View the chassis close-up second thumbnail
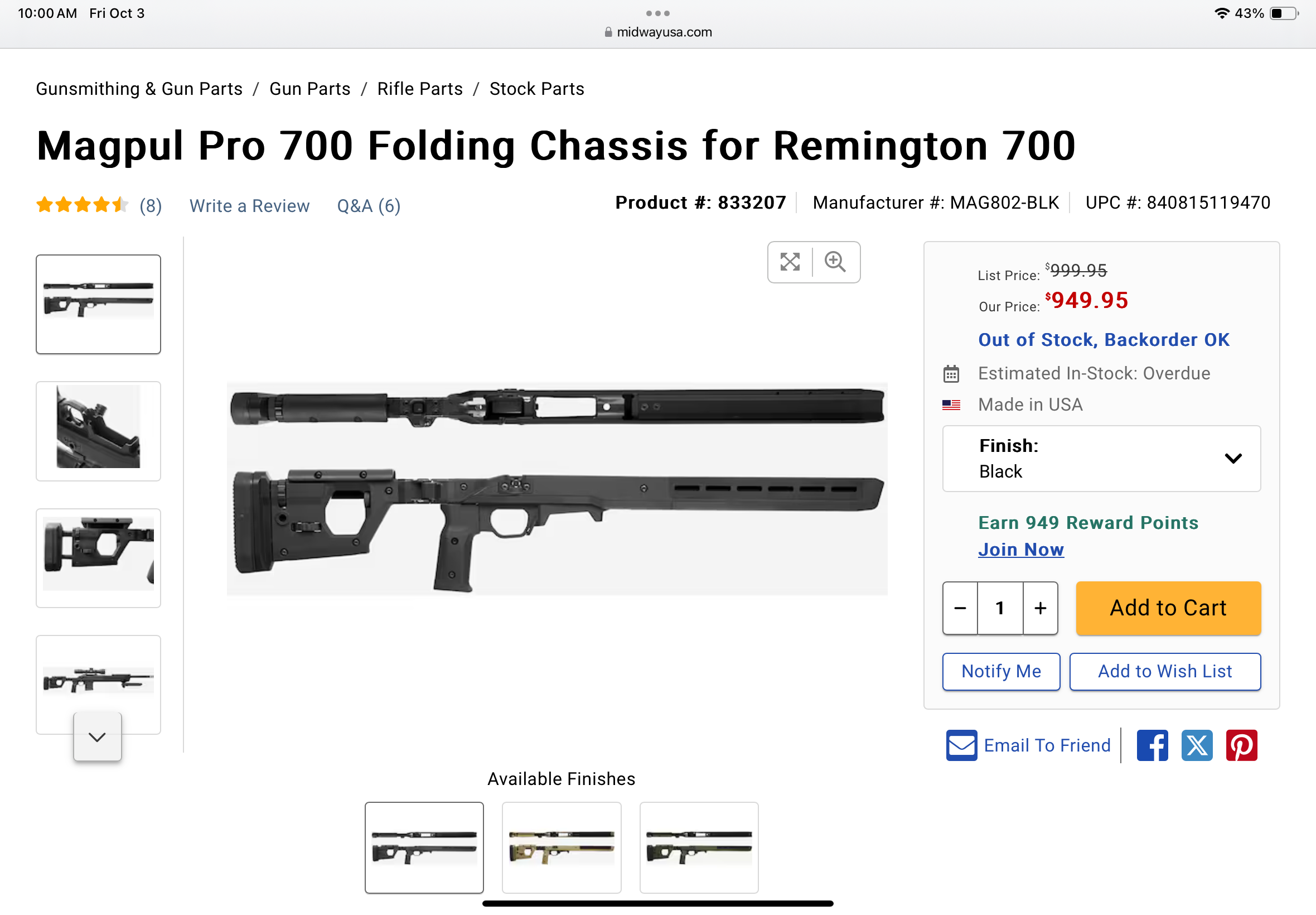1316x915 pixels. coord(98,431)
